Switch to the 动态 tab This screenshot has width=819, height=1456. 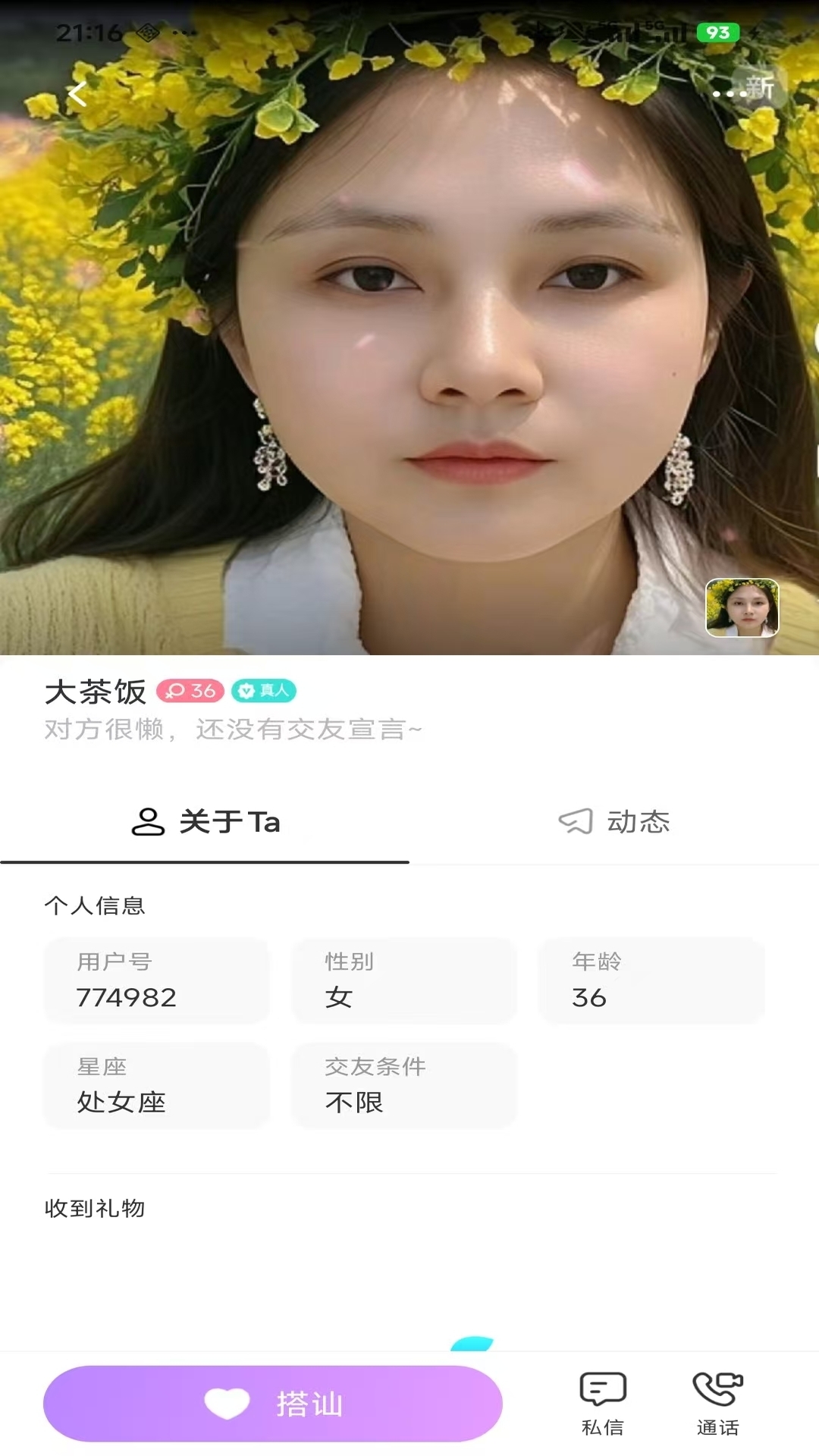click(639, 822)
